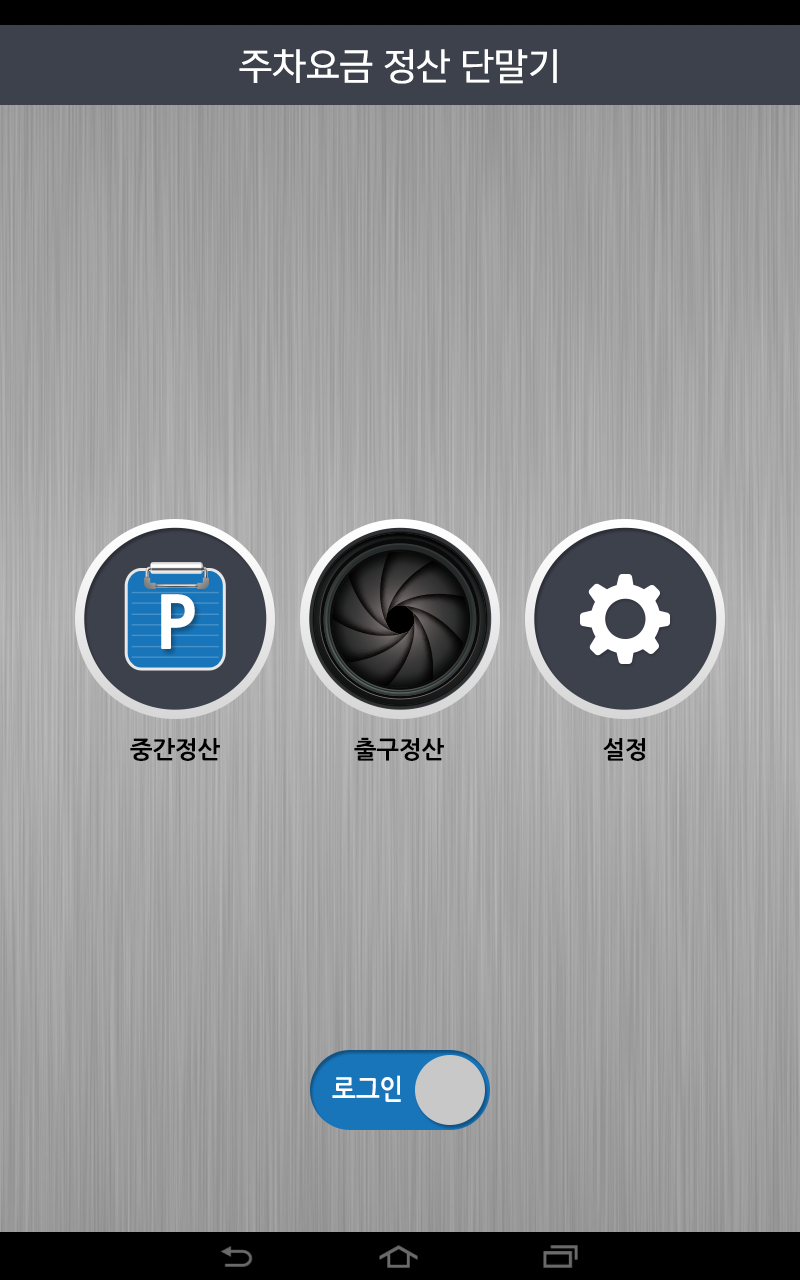Open 중간정산 parking icon
The height and width of the screenshot is (1280, 800).
[175, 619]
